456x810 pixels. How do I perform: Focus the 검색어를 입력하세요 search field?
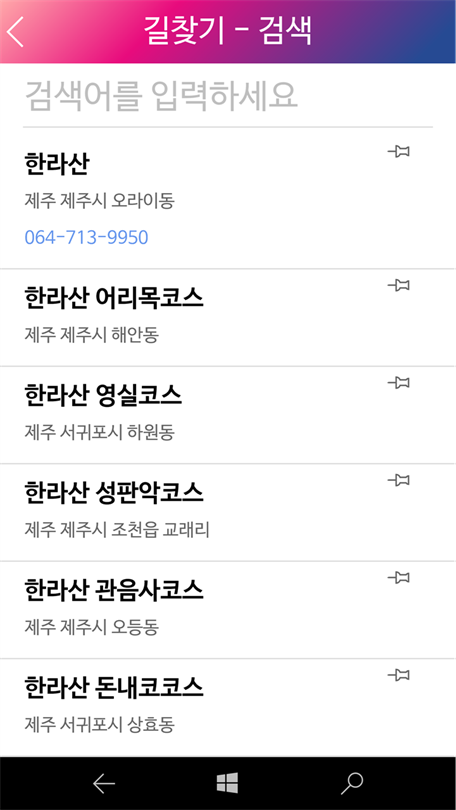pyautogui.click(x=228, y=96)
